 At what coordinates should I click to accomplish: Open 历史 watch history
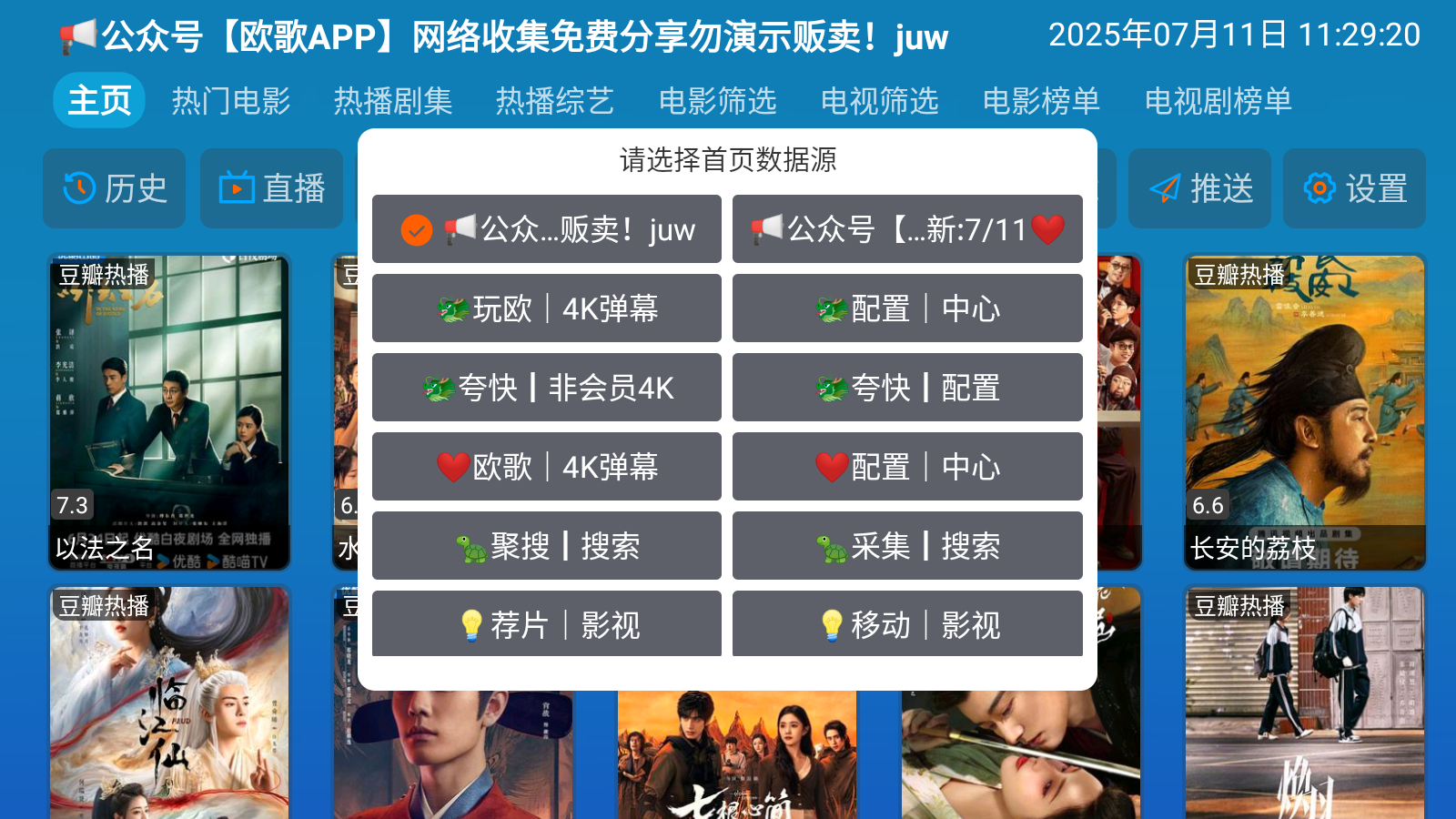click(115, 188)
